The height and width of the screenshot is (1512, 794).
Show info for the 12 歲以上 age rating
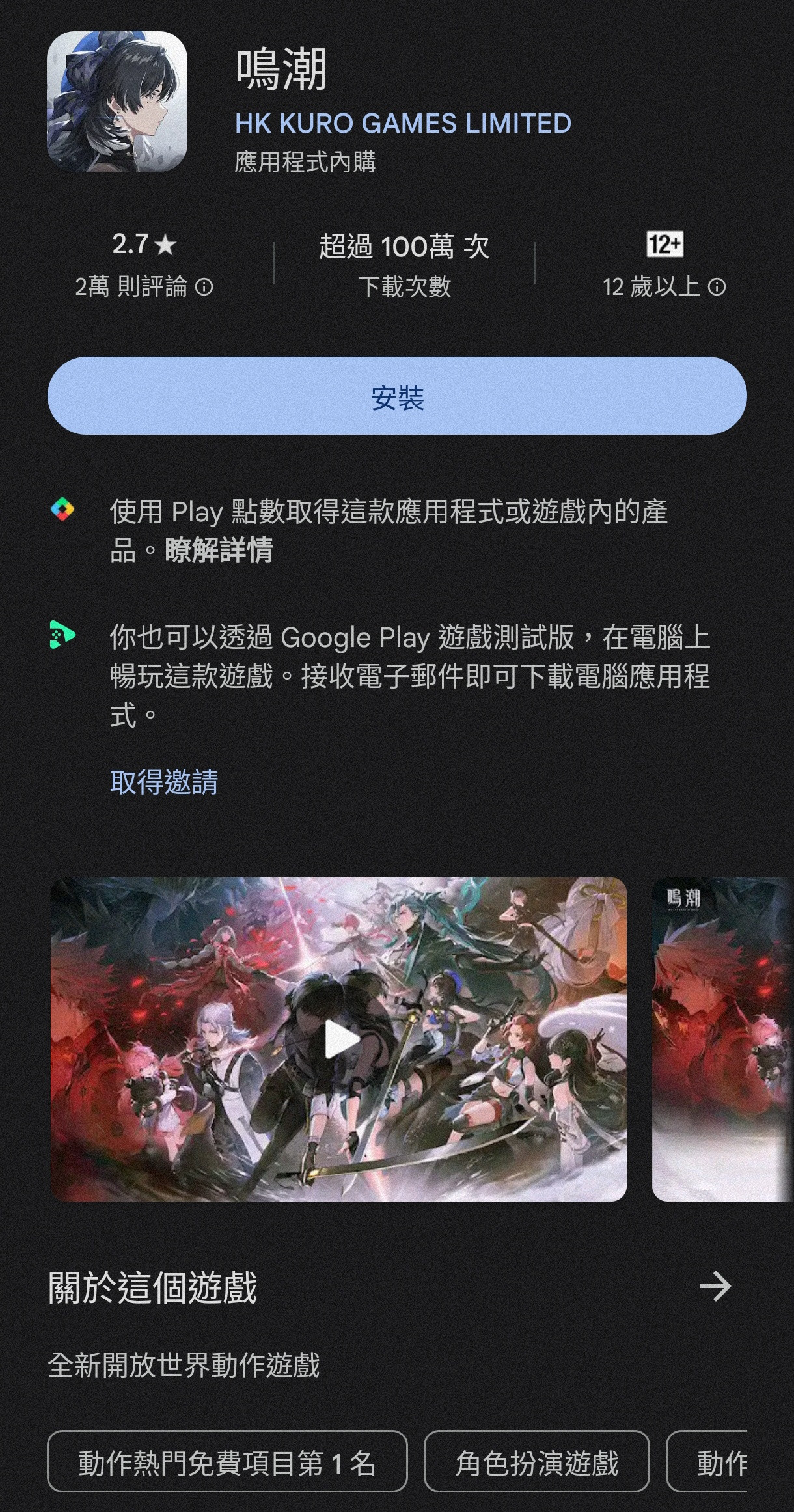pos(717,287)
